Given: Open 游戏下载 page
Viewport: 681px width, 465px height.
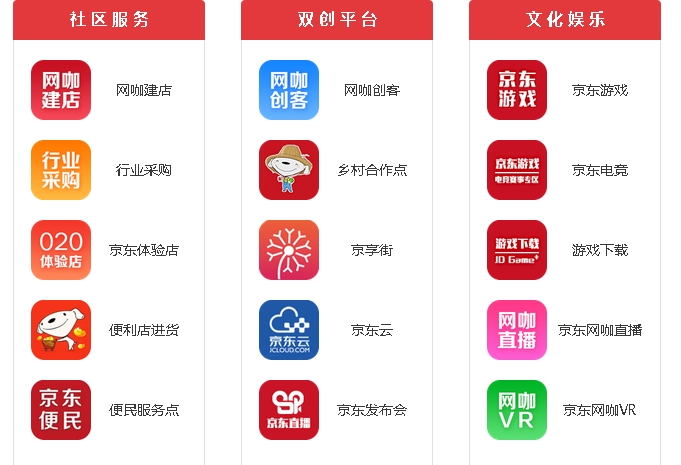Looking at the screenshot, I should tap(517, 250).
